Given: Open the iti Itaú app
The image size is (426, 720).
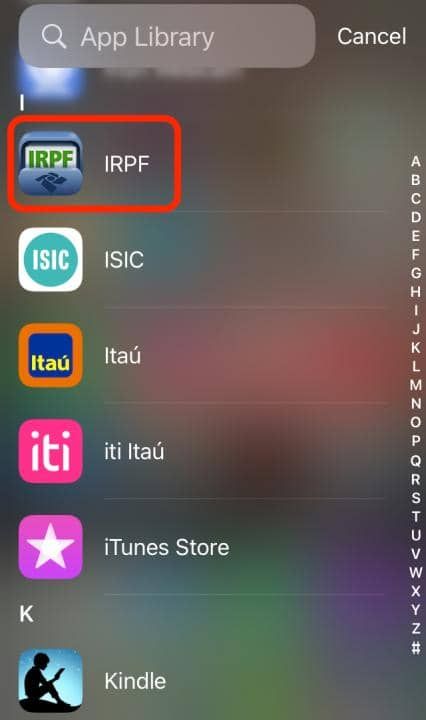Looking at the screenshot, I should 50,451.
